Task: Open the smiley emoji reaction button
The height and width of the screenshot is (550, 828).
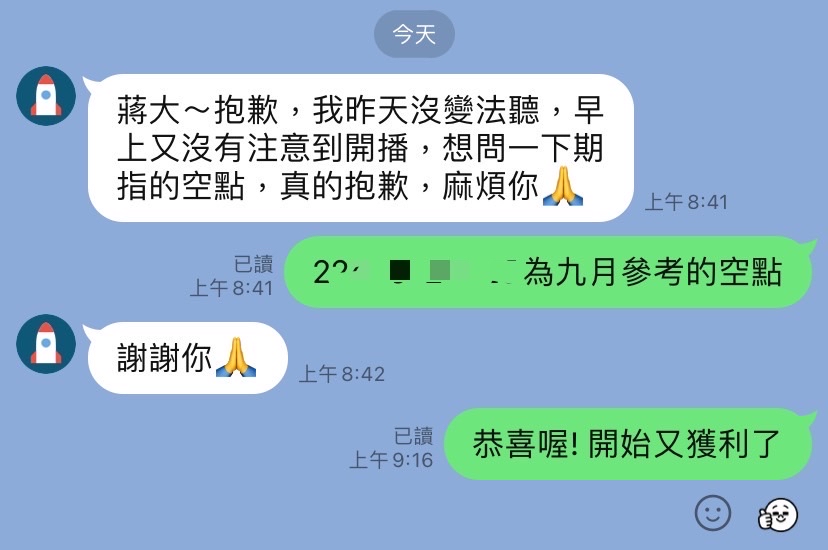Action: click(x=712, y=513)
